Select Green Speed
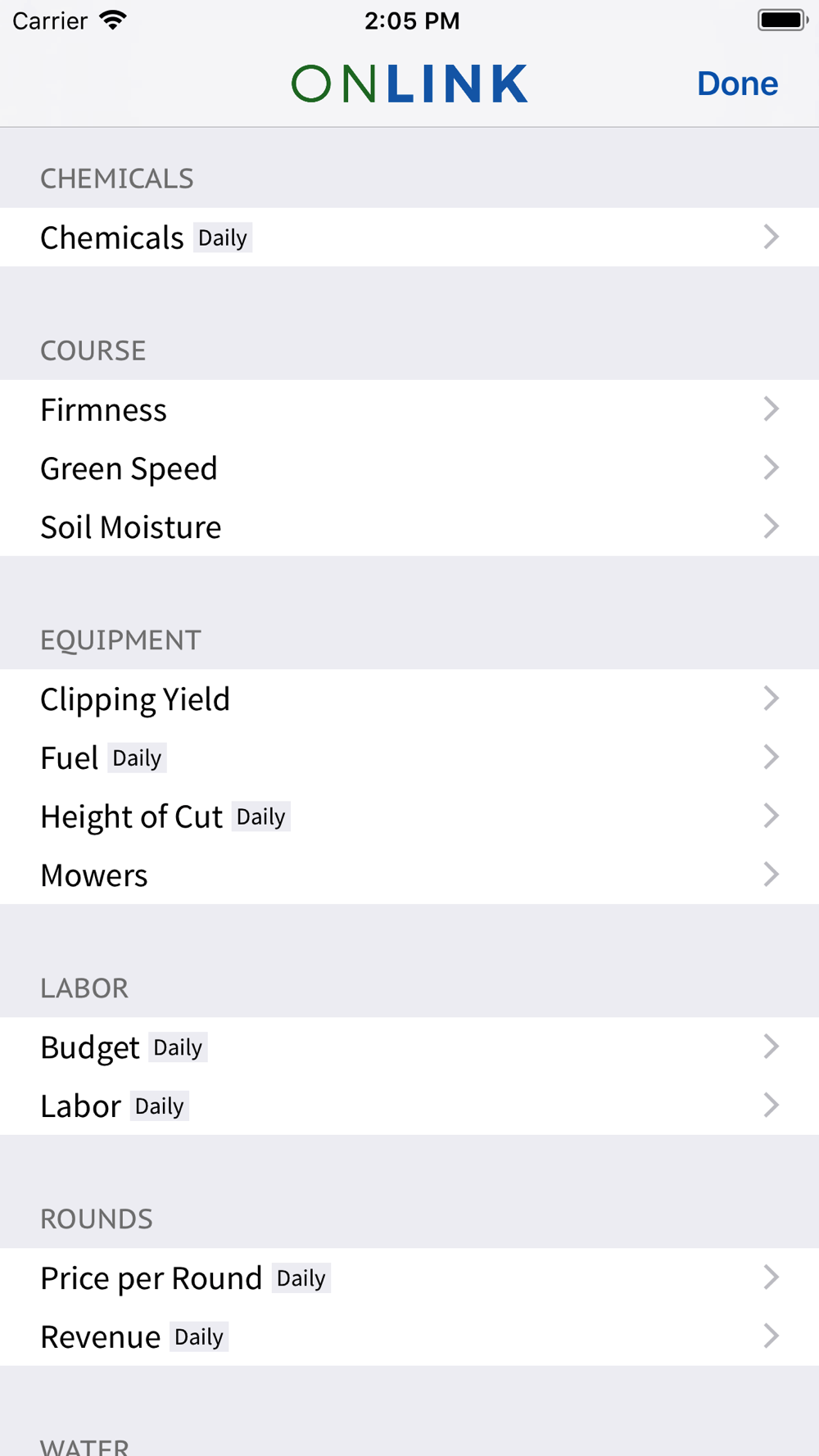819x1456 pixels. [409, 468]
